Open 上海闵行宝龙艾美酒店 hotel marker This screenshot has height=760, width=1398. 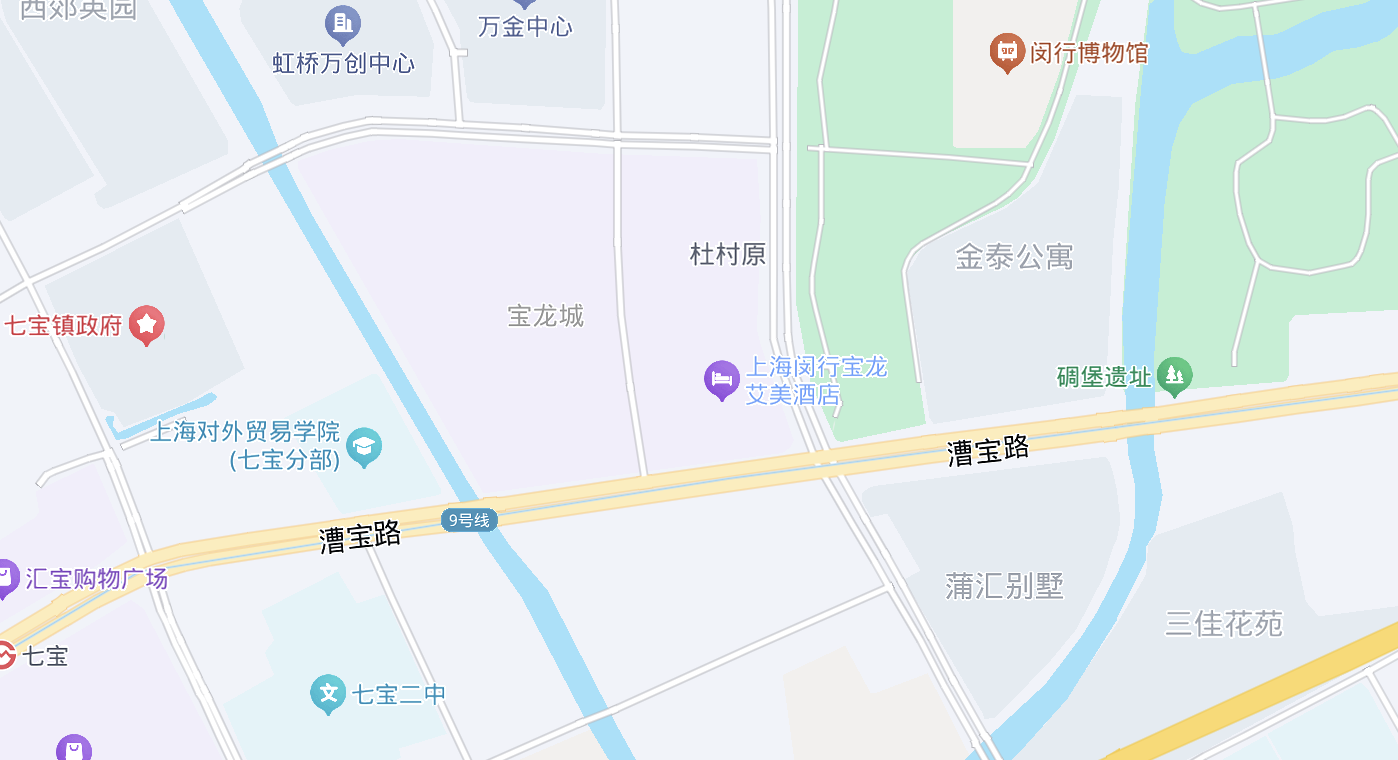pyautogui.click(x=721, y=379)
